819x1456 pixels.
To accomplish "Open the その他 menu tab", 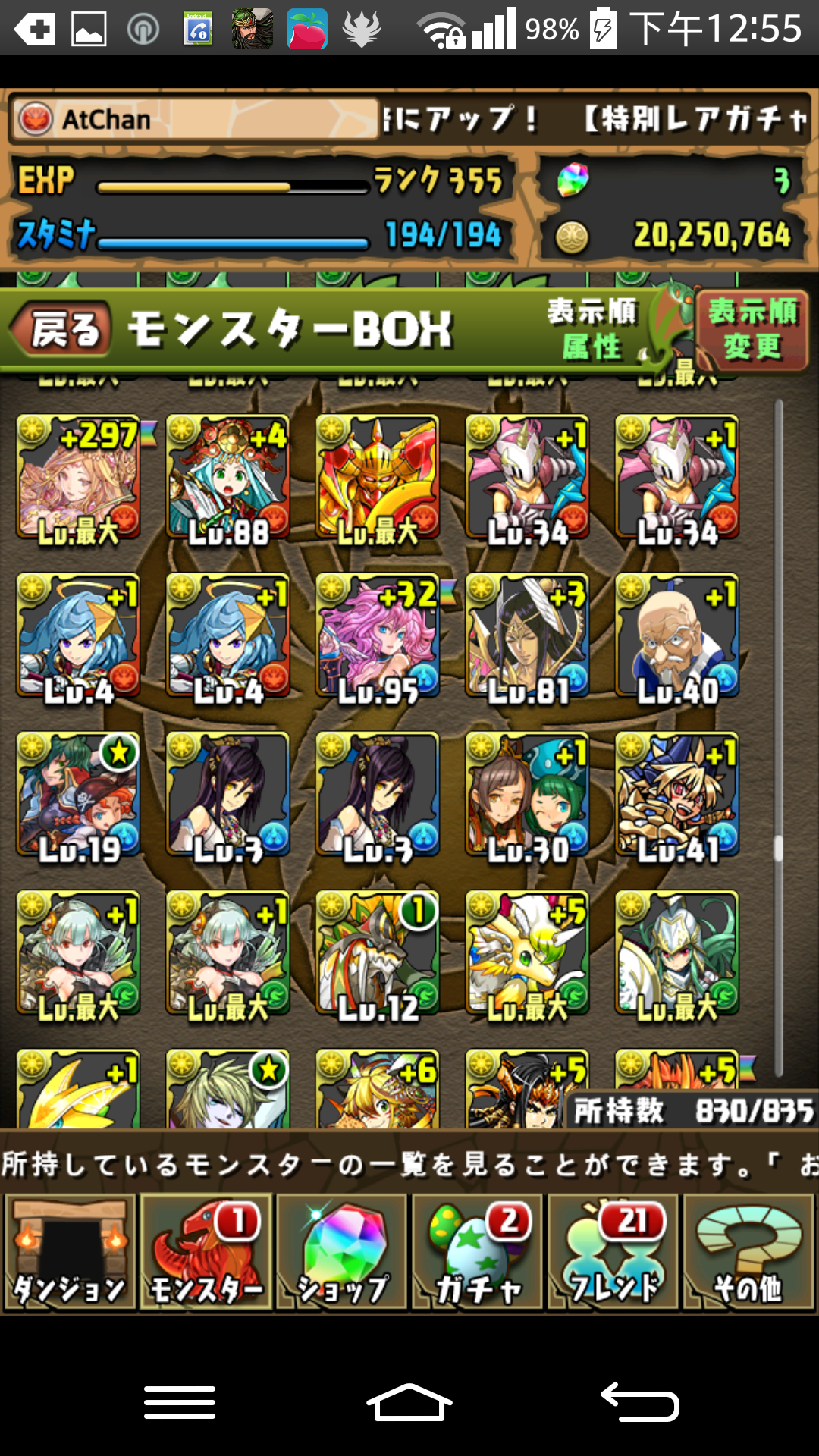I will (748, 1253).
